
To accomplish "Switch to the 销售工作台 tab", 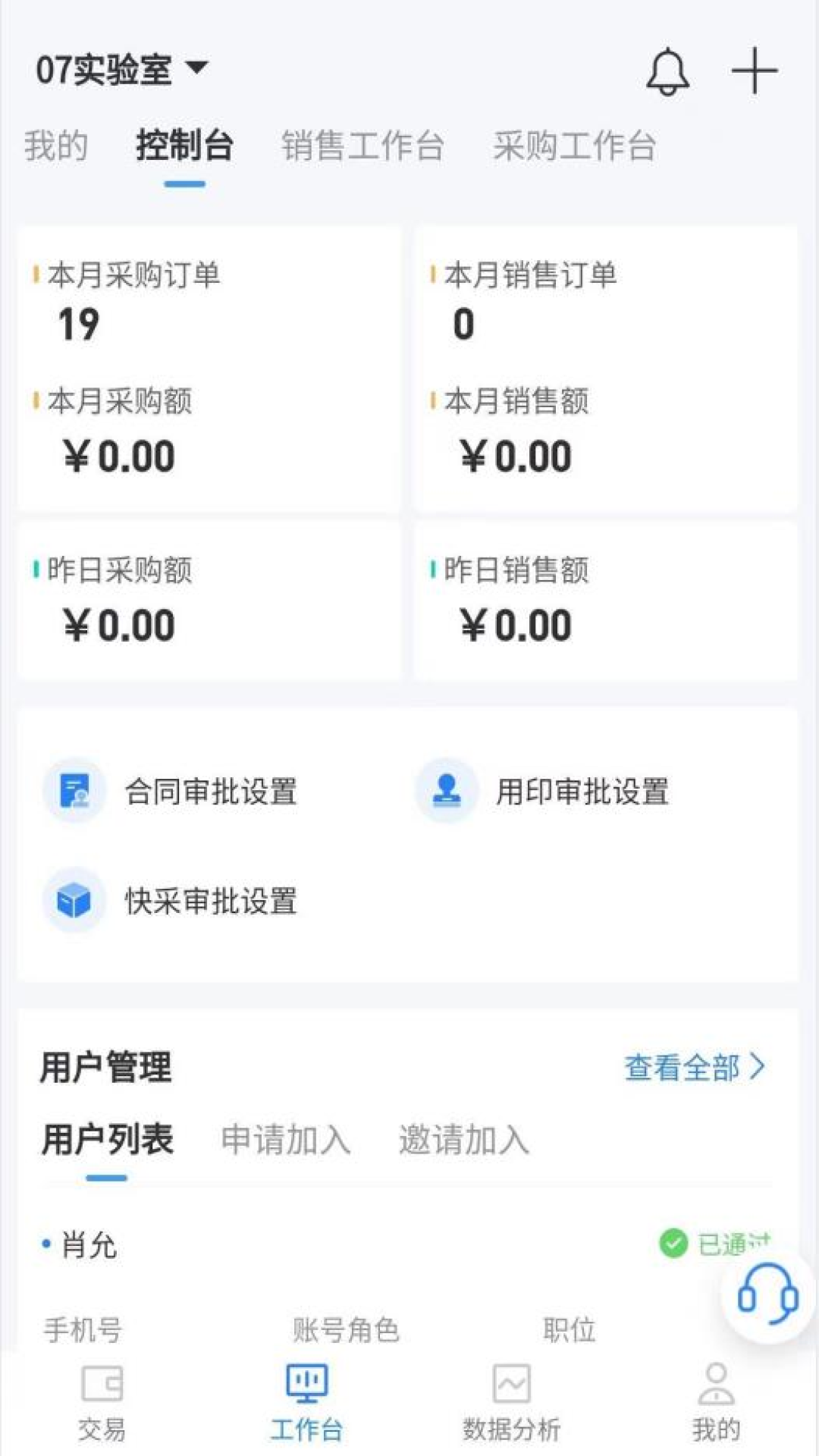I will [362, 146].
